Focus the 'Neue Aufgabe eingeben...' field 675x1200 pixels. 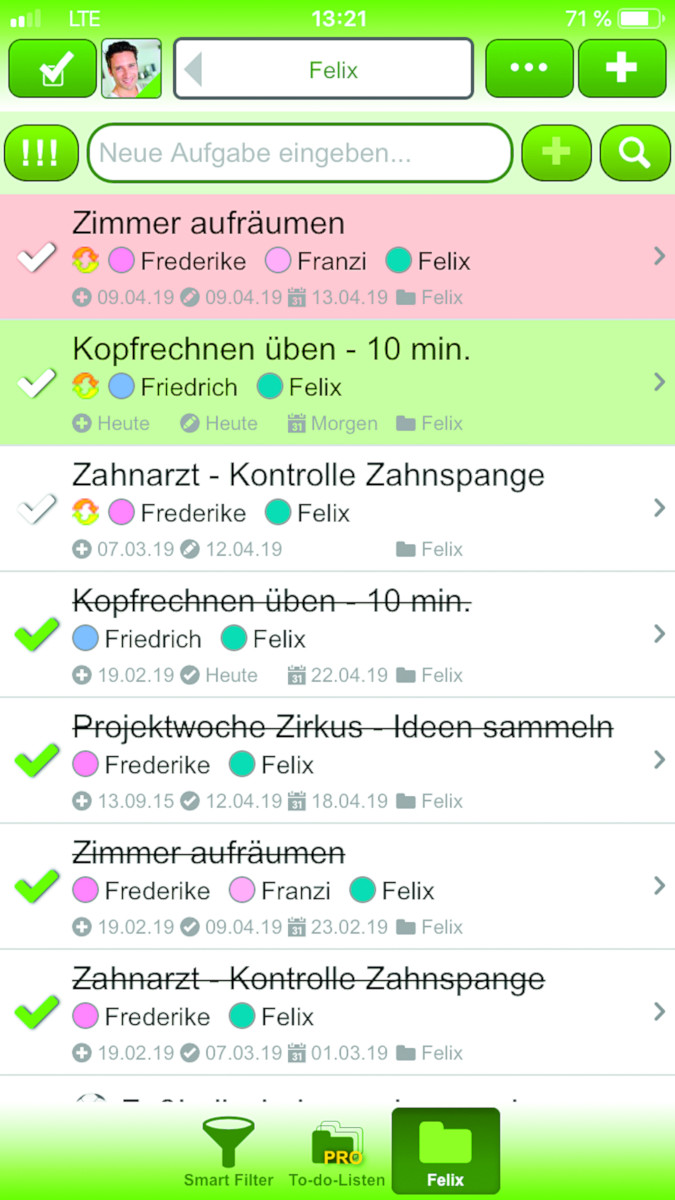pyautogui.click(x=300, y=153)
